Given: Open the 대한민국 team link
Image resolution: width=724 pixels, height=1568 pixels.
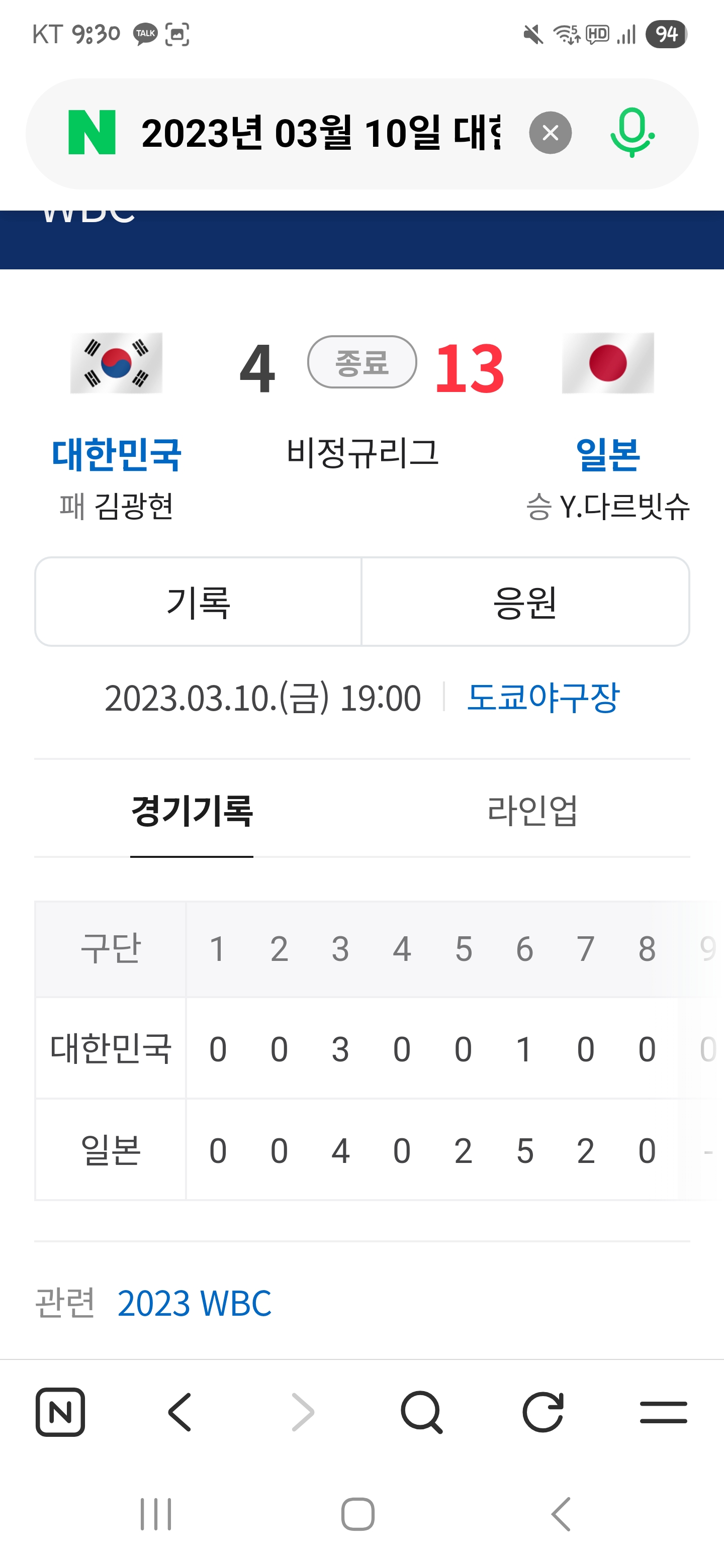Looking at the screenshot, I should (x=116, y=454).
